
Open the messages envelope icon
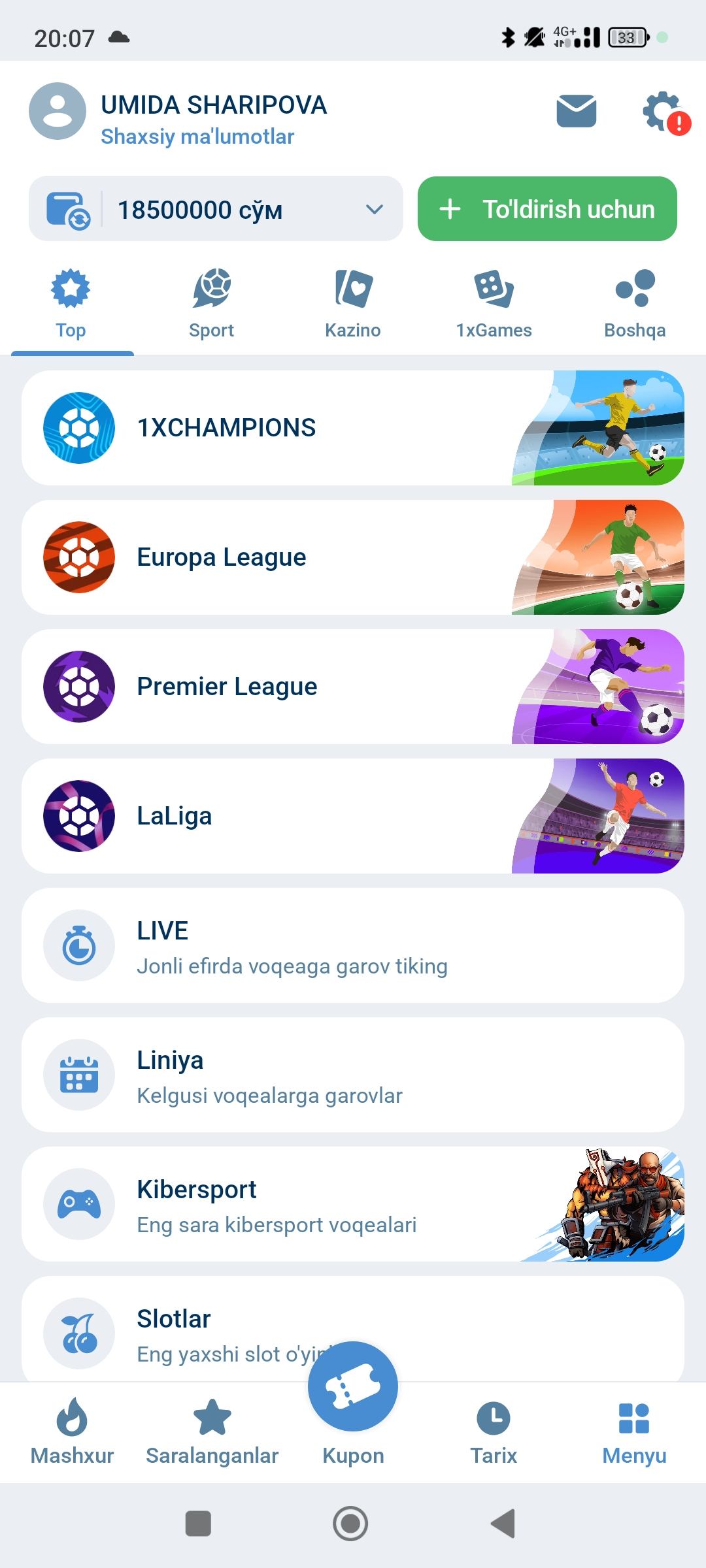tap(576, 110)
